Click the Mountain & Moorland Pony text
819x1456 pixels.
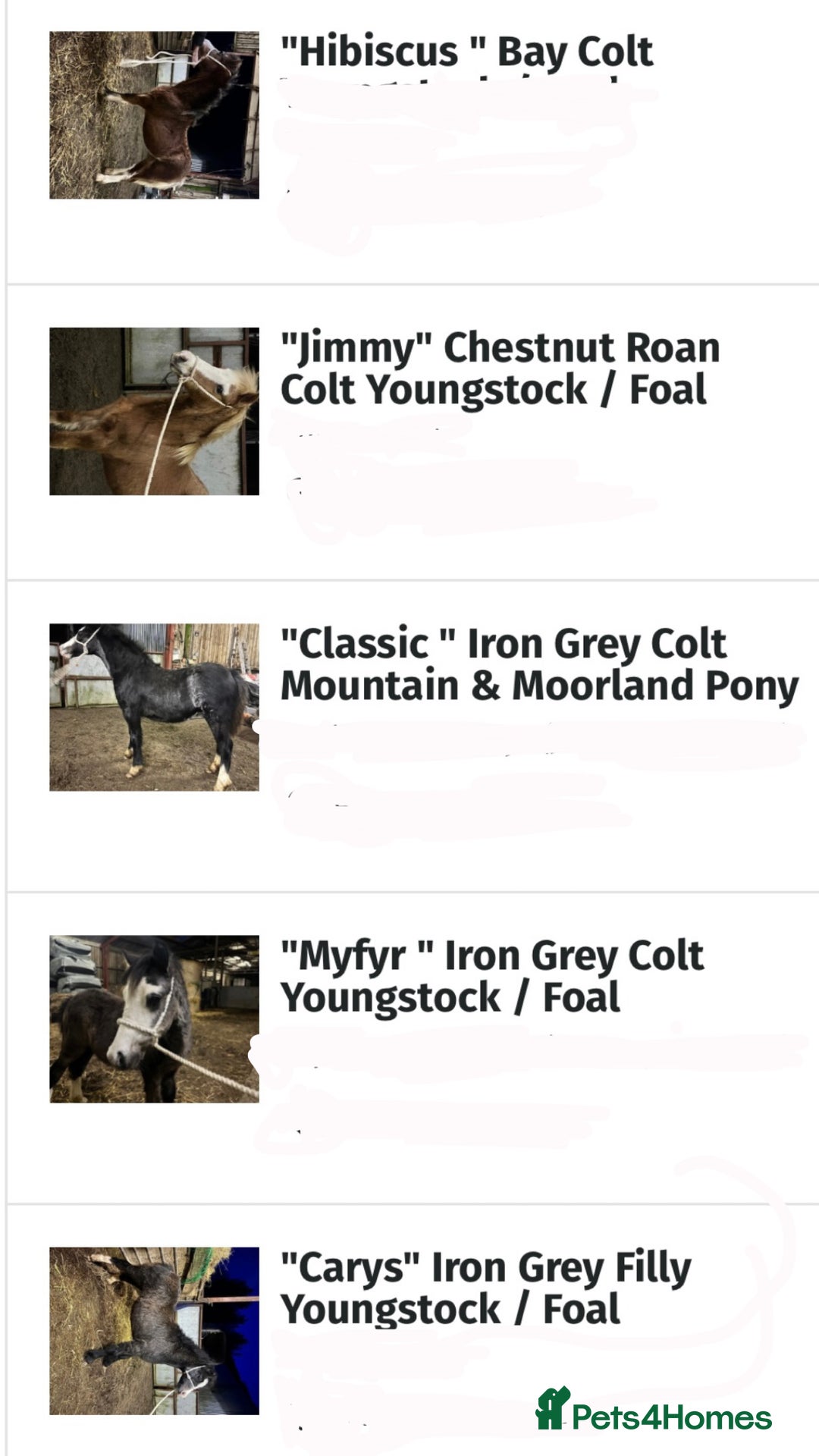tap(538, 686)
